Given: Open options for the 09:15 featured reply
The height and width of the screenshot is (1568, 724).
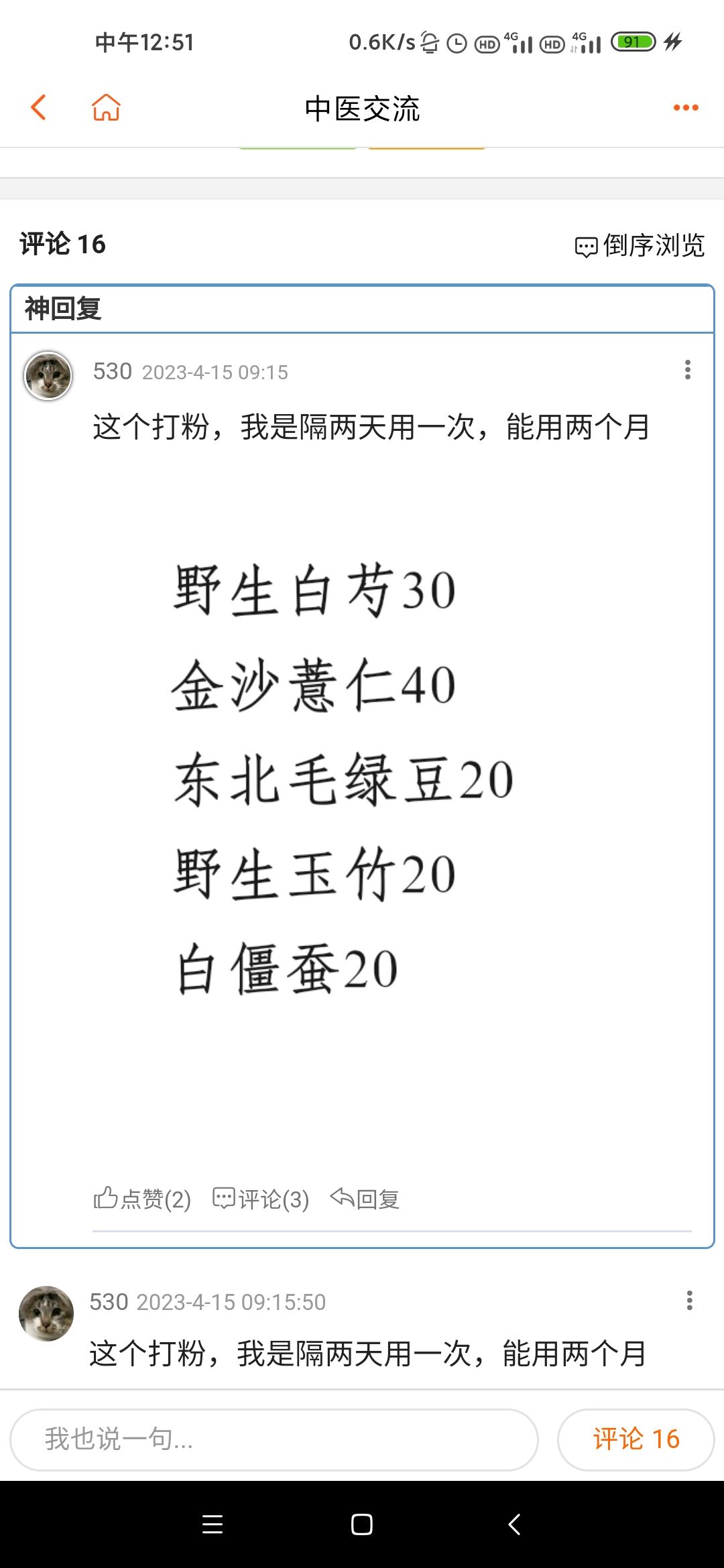Looking at the screenshot, I should 687,370.
